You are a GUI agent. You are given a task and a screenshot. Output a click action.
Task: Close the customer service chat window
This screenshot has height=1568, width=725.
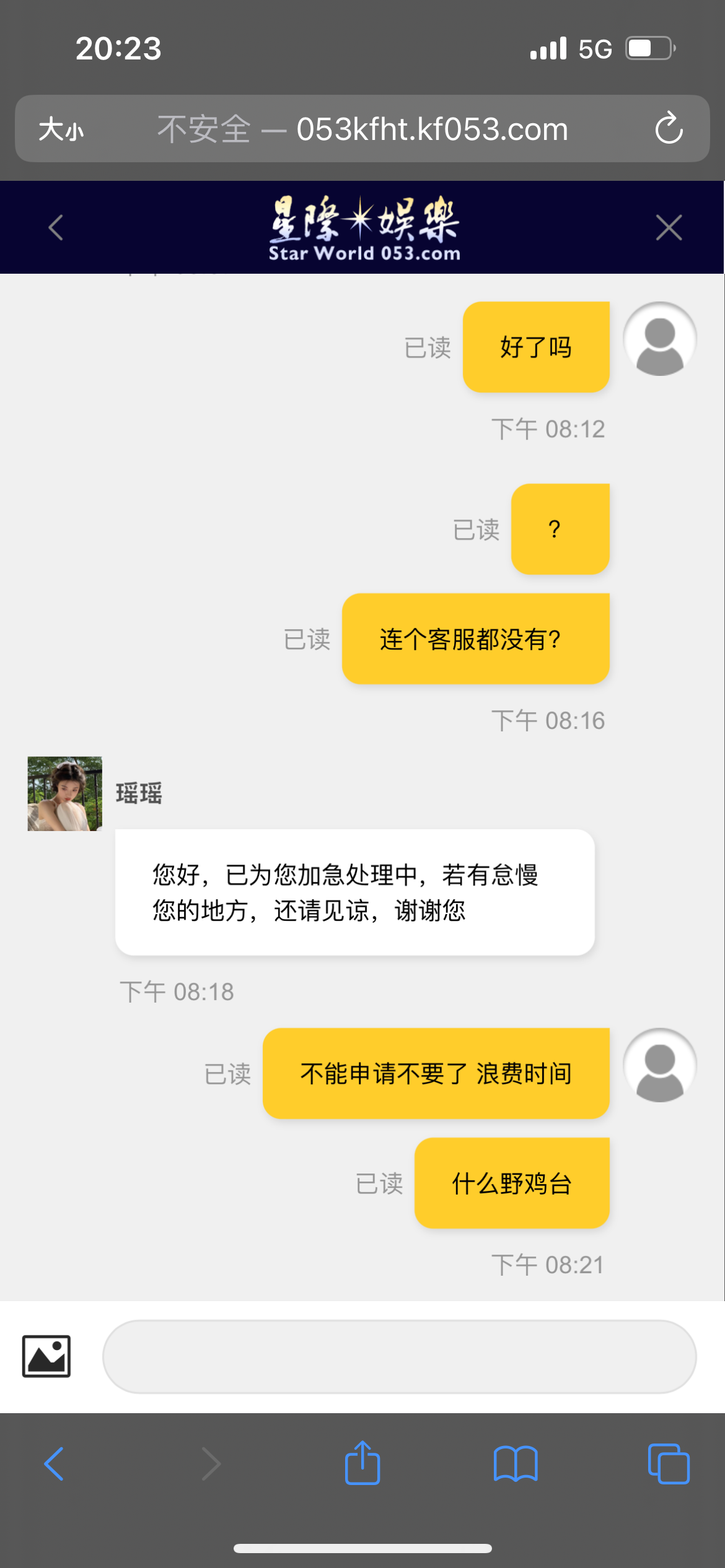669,227
